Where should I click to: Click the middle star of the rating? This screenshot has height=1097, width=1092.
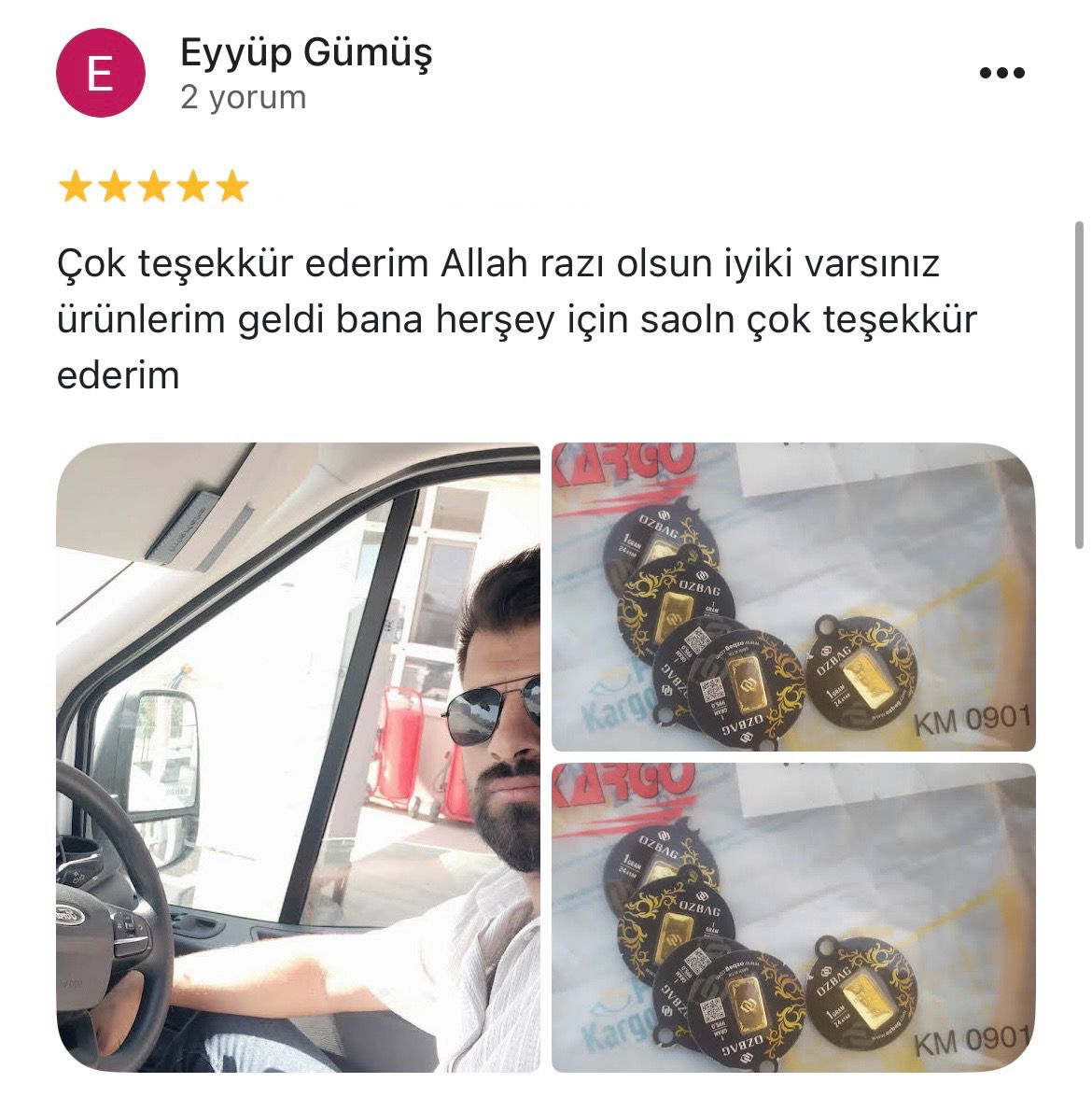tap(151, 189)
